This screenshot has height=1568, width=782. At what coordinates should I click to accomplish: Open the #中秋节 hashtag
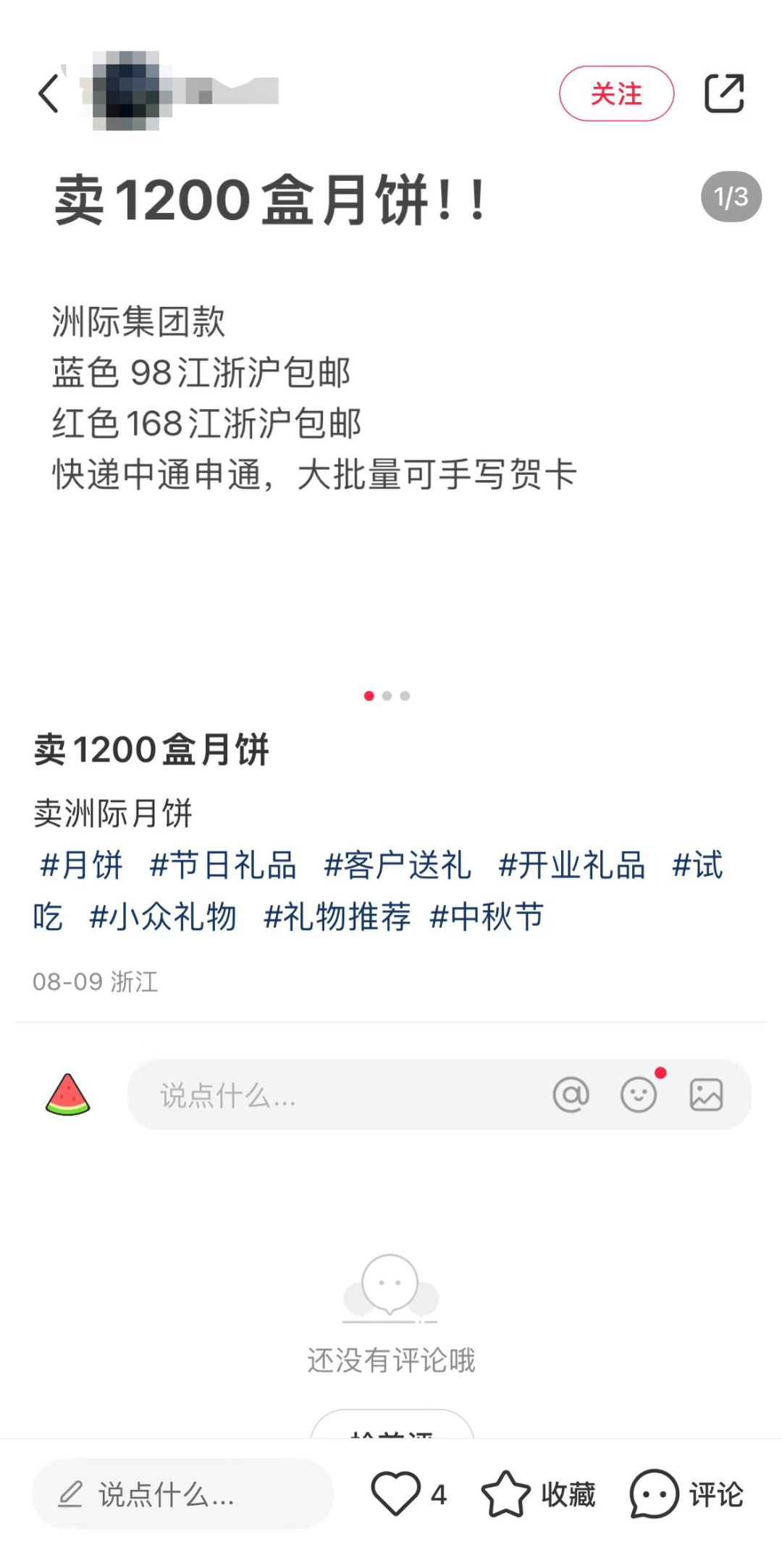point(487,917)
